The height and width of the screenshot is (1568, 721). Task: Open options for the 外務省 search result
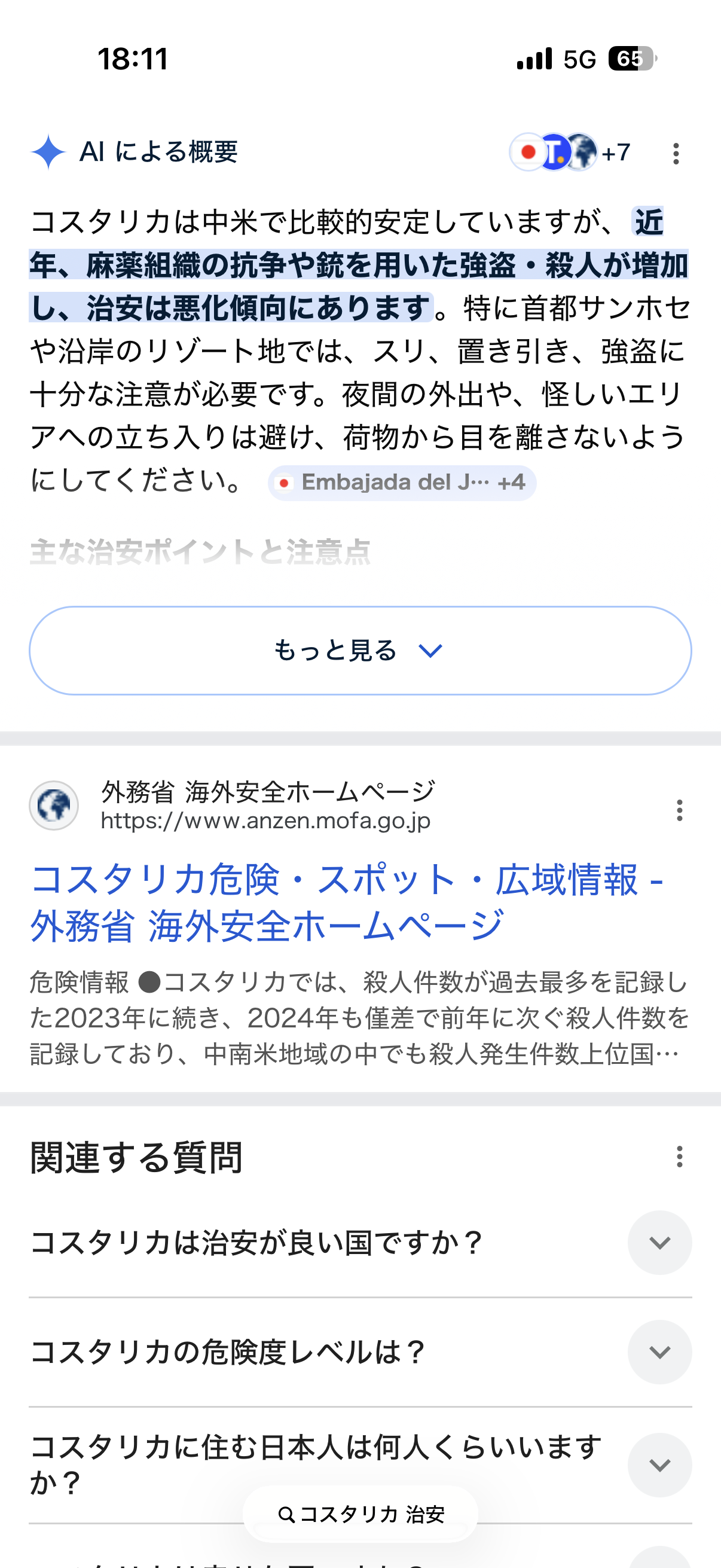click(679, 810)
